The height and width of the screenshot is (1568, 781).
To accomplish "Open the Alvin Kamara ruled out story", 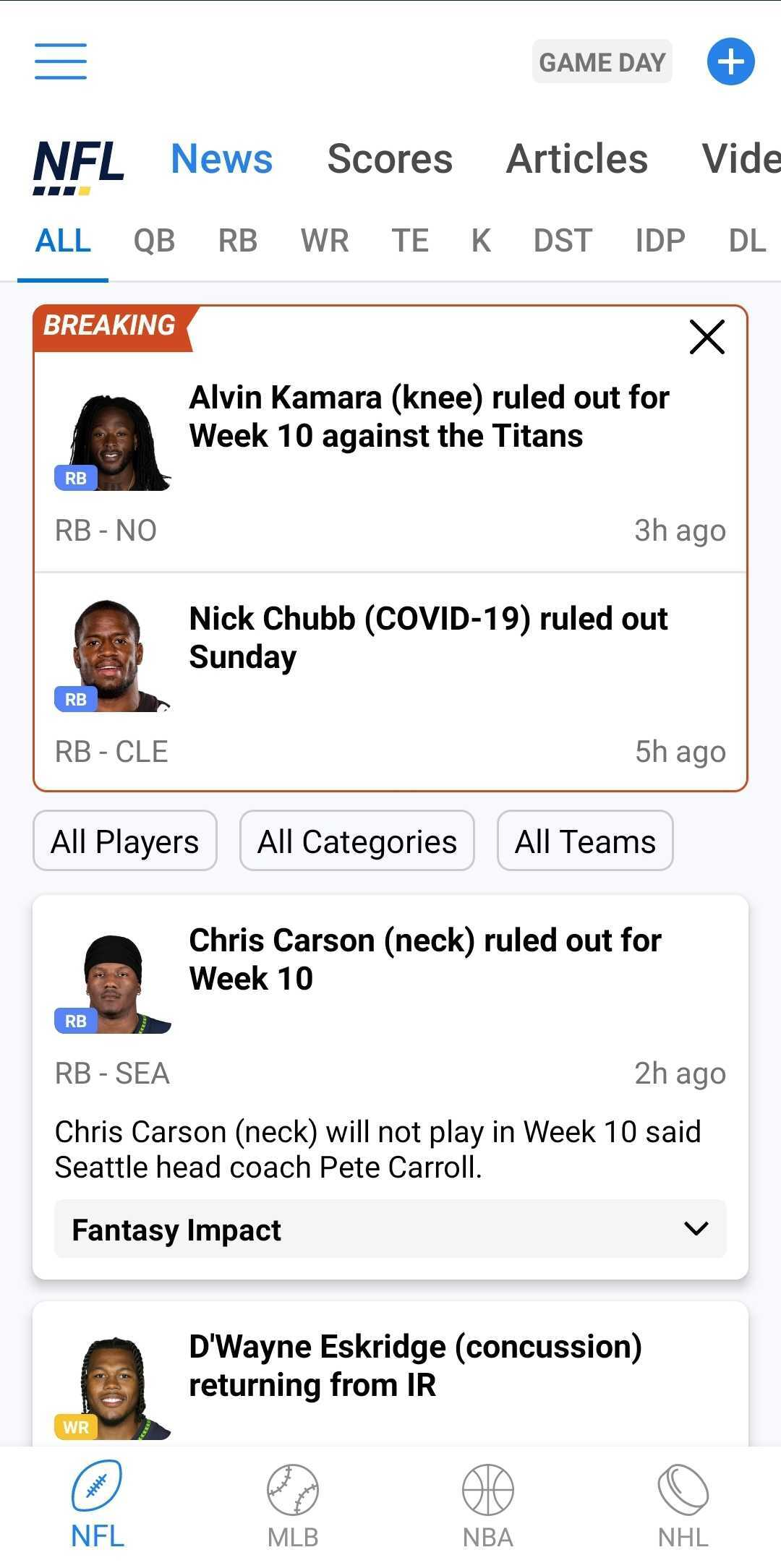I will [x=429, y=417].
